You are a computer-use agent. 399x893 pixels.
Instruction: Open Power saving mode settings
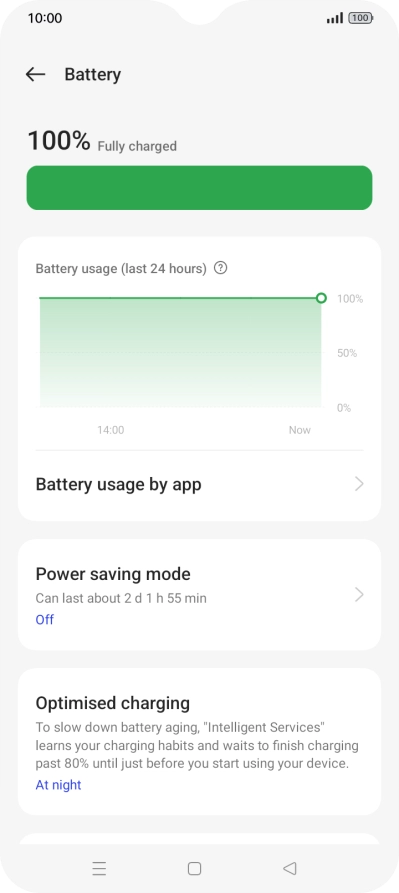point(199,595)
